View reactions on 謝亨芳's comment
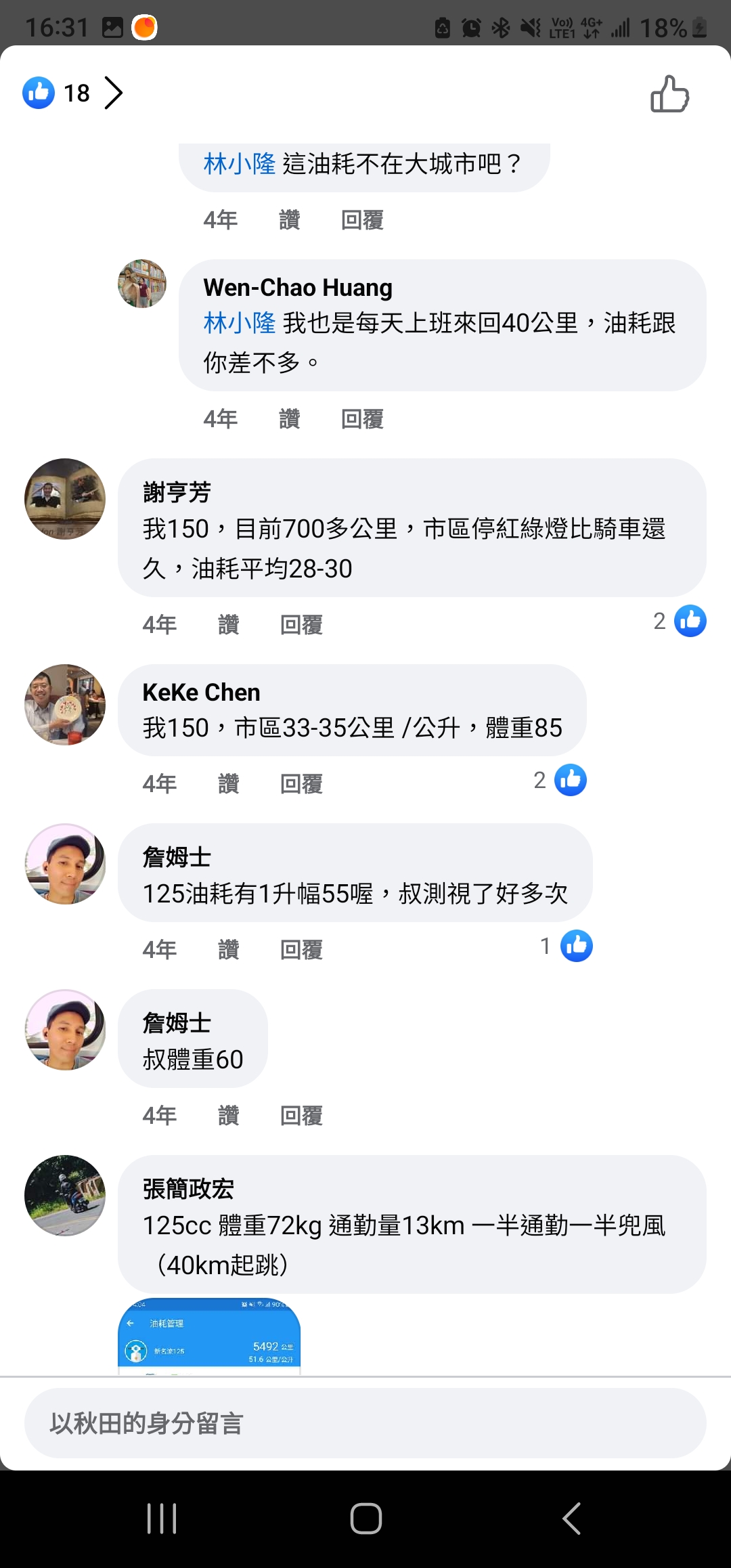The height and width of the screenshot is (1568, 731). click(680, 621)
